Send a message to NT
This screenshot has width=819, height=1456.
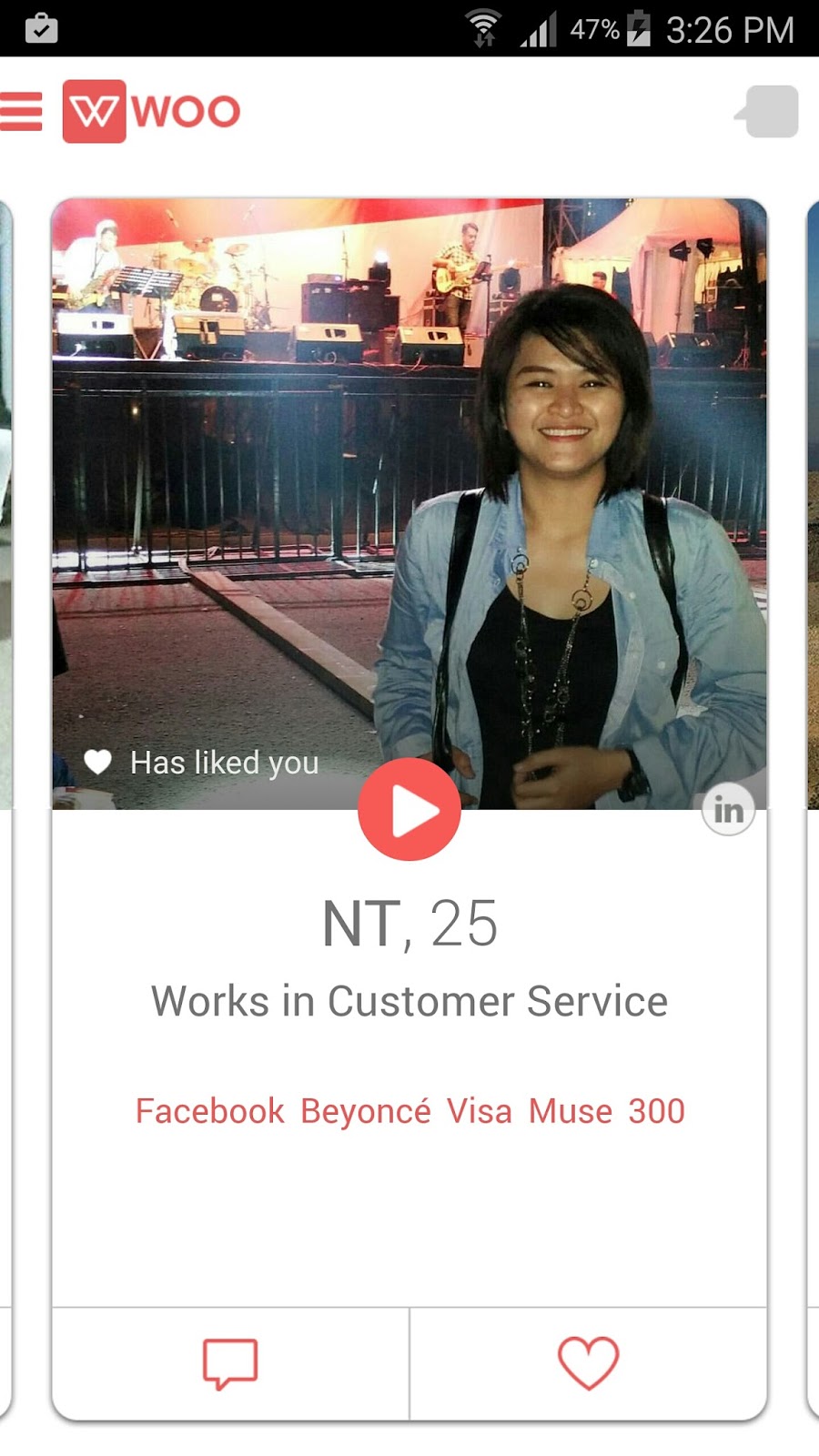230,1363
